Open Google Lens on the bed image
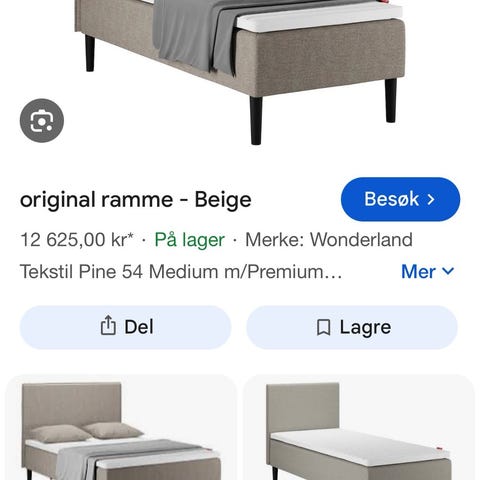480x480 pixels. pos(42,120)
